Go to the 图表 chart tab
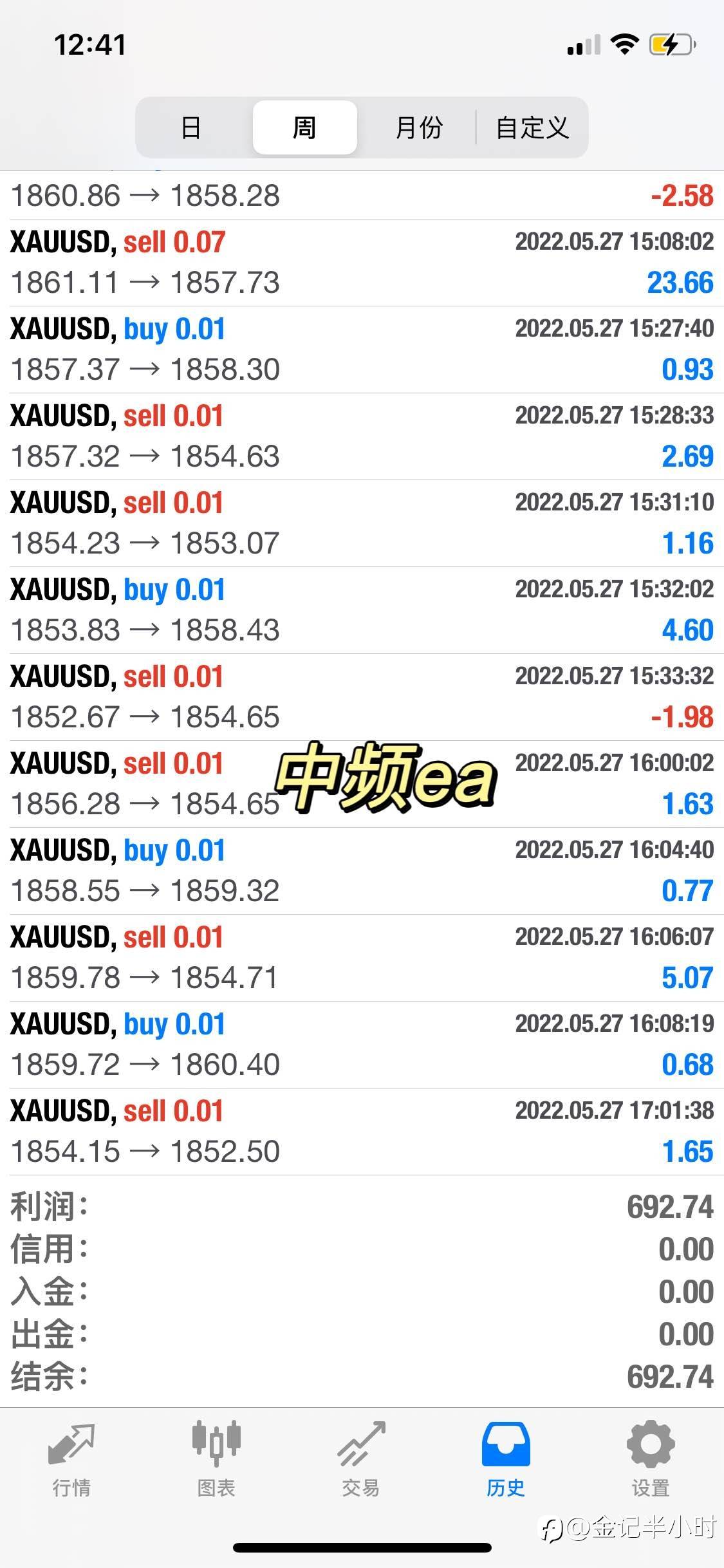724x1568 pixels. [216, 1460]
